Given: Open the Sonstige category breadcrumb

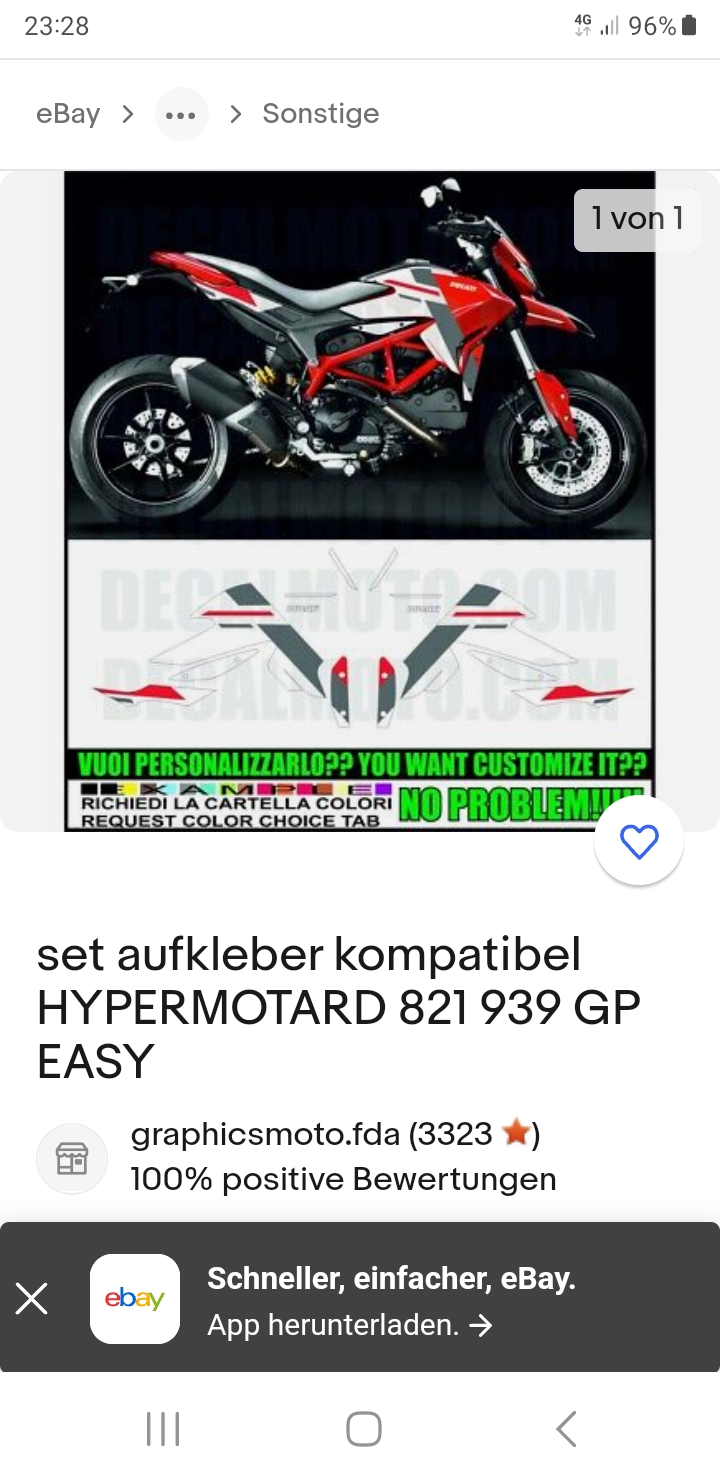Looking at the screenshot, I should 320,114.
